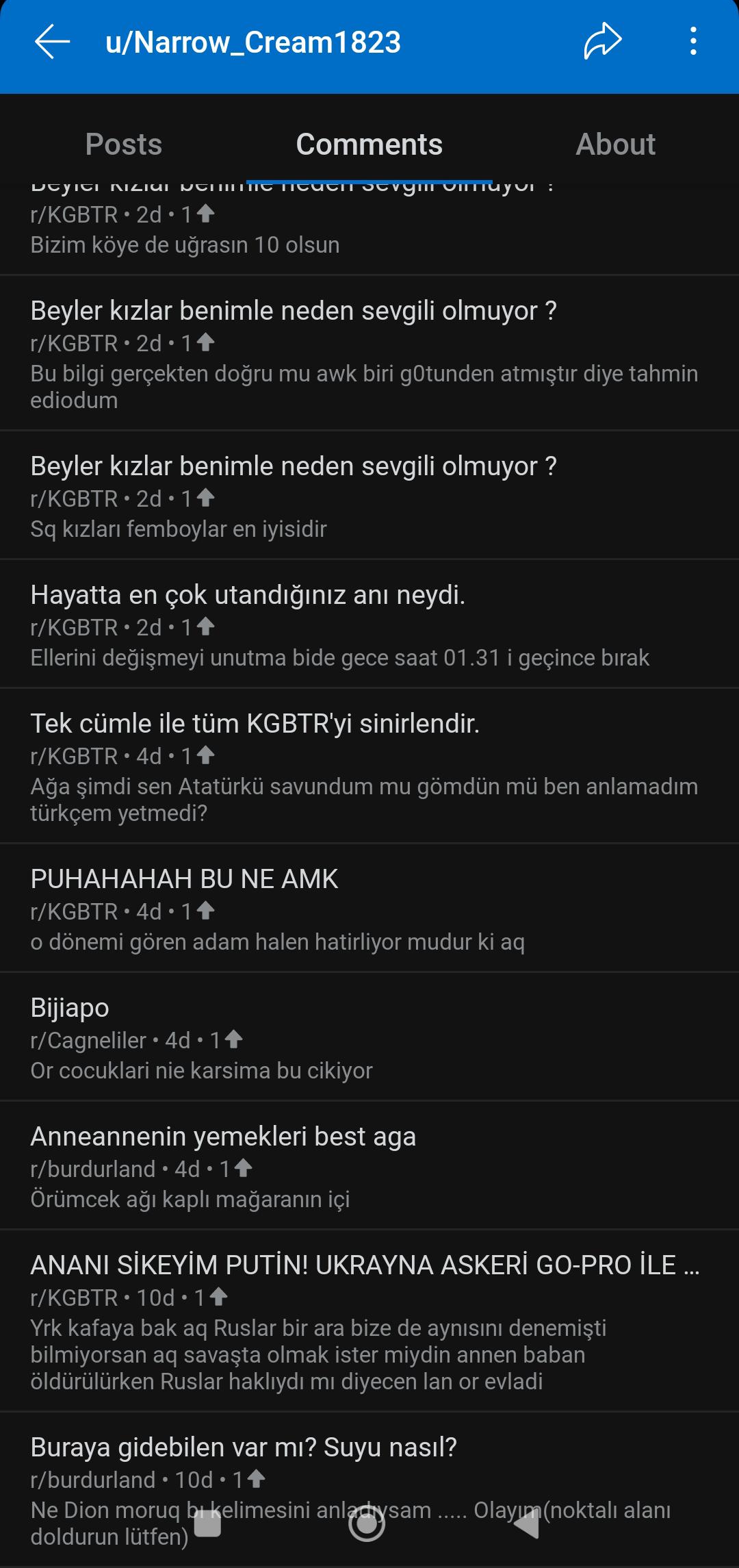Open comment on "Tek cümle ile tüm KGBTR'yi sinirlendir."
The image size is (739, 1568).
click(369, 766)
